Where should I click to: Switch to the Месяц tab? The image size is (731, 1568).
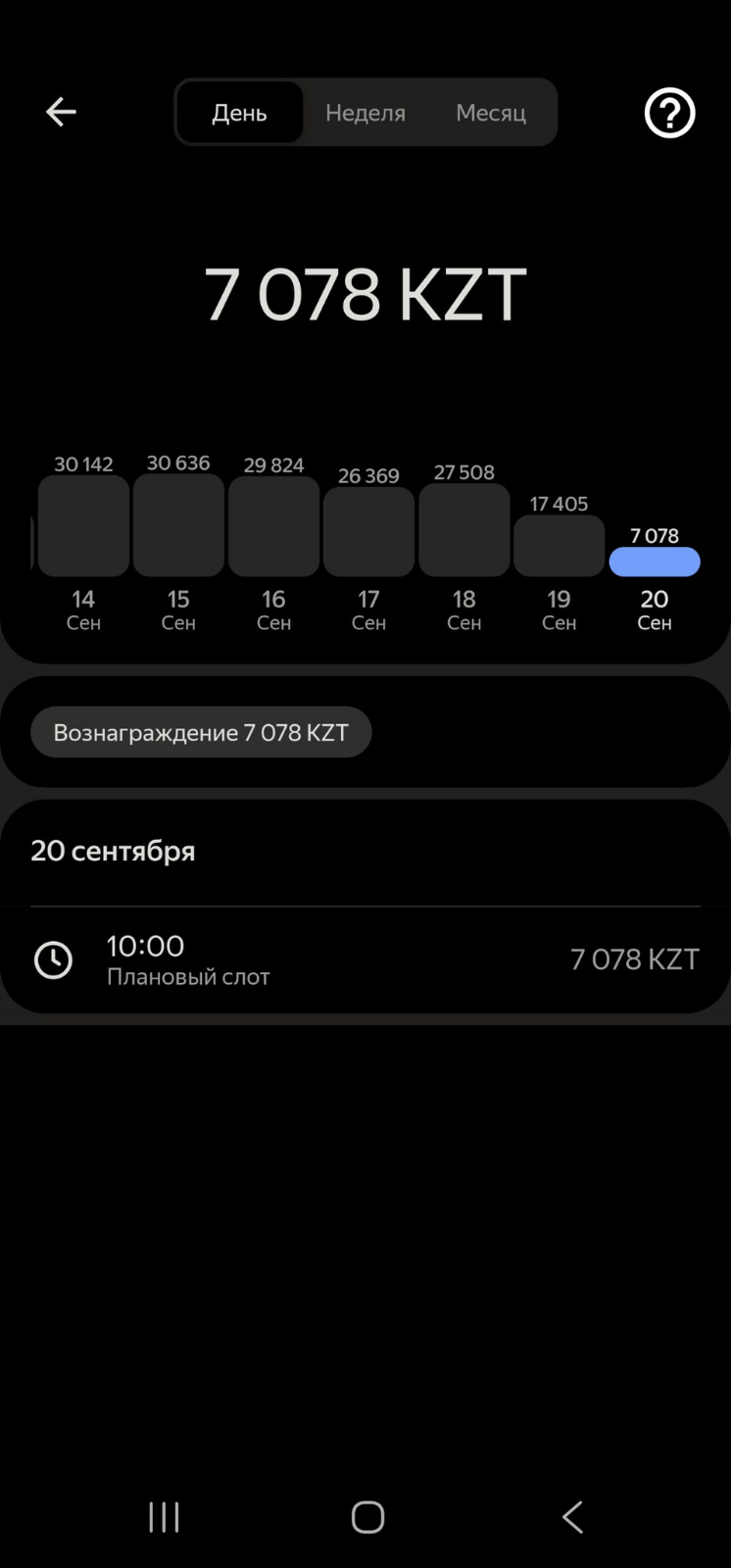[491, 113]
